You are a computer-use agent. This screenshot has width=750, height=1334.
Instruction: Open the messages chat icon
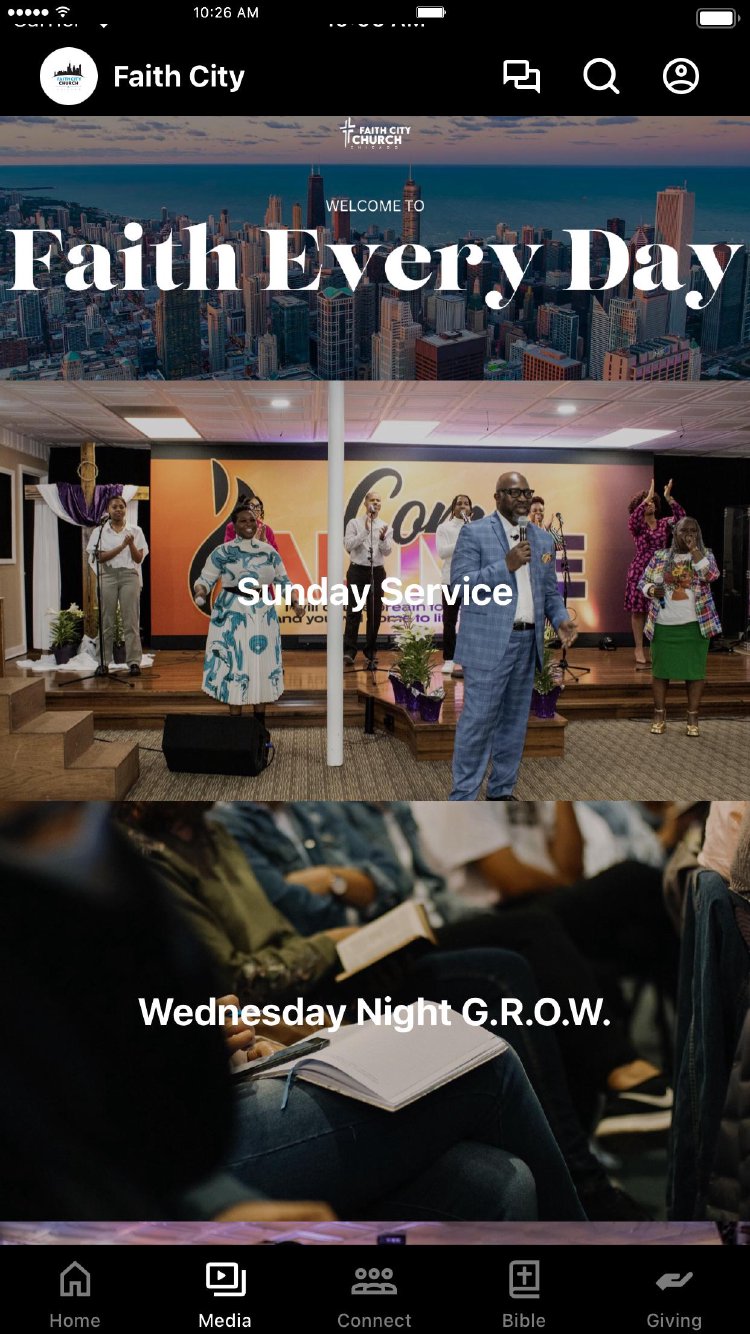[x=521, y=77]
